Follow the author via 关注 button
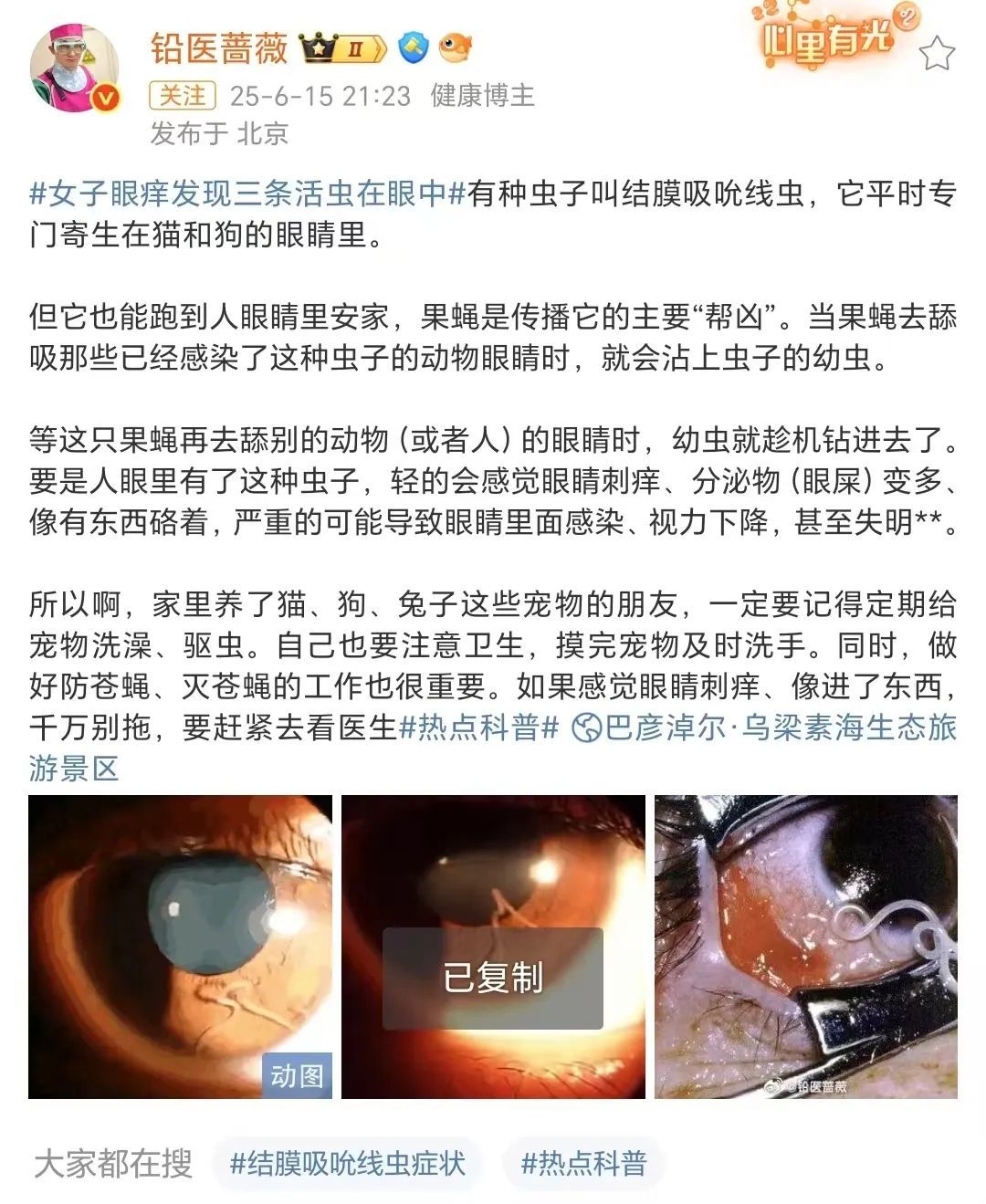This screenshot has height=1204, width=986. (x=183, y=96)
